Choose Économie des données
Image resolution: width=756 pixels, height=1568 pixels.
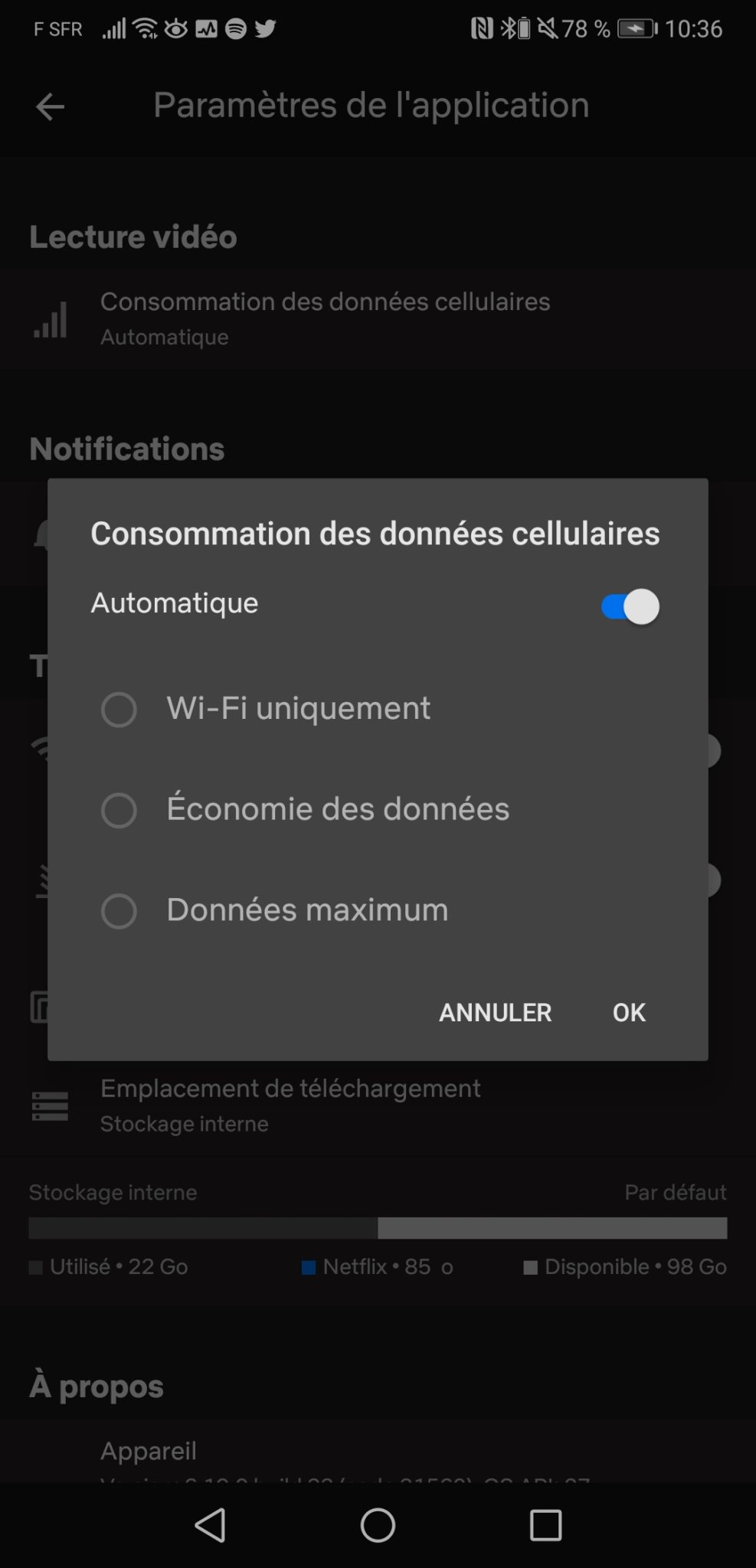119,810
